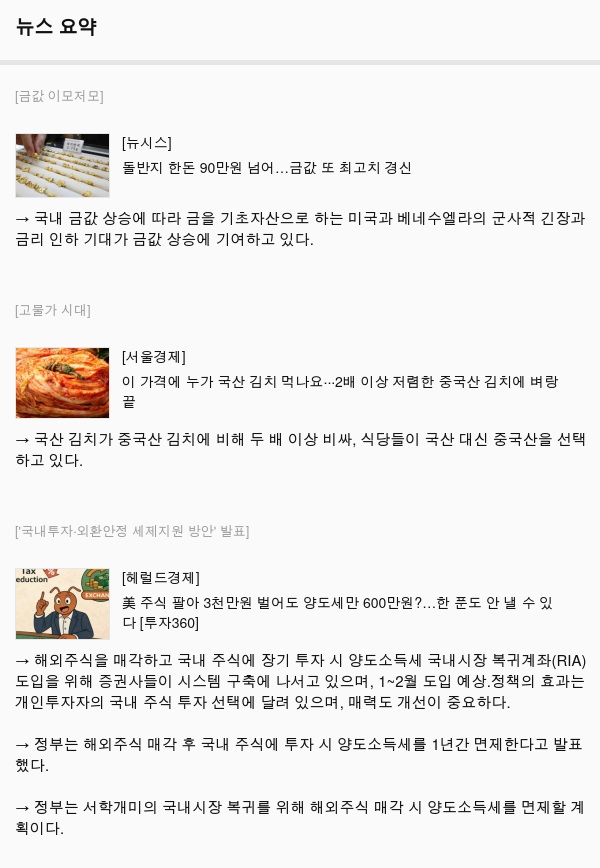Screen dimensions: 600x868
Task: Open the 뉴시스 article on 돌반지 gold prices
Action: 266,168
